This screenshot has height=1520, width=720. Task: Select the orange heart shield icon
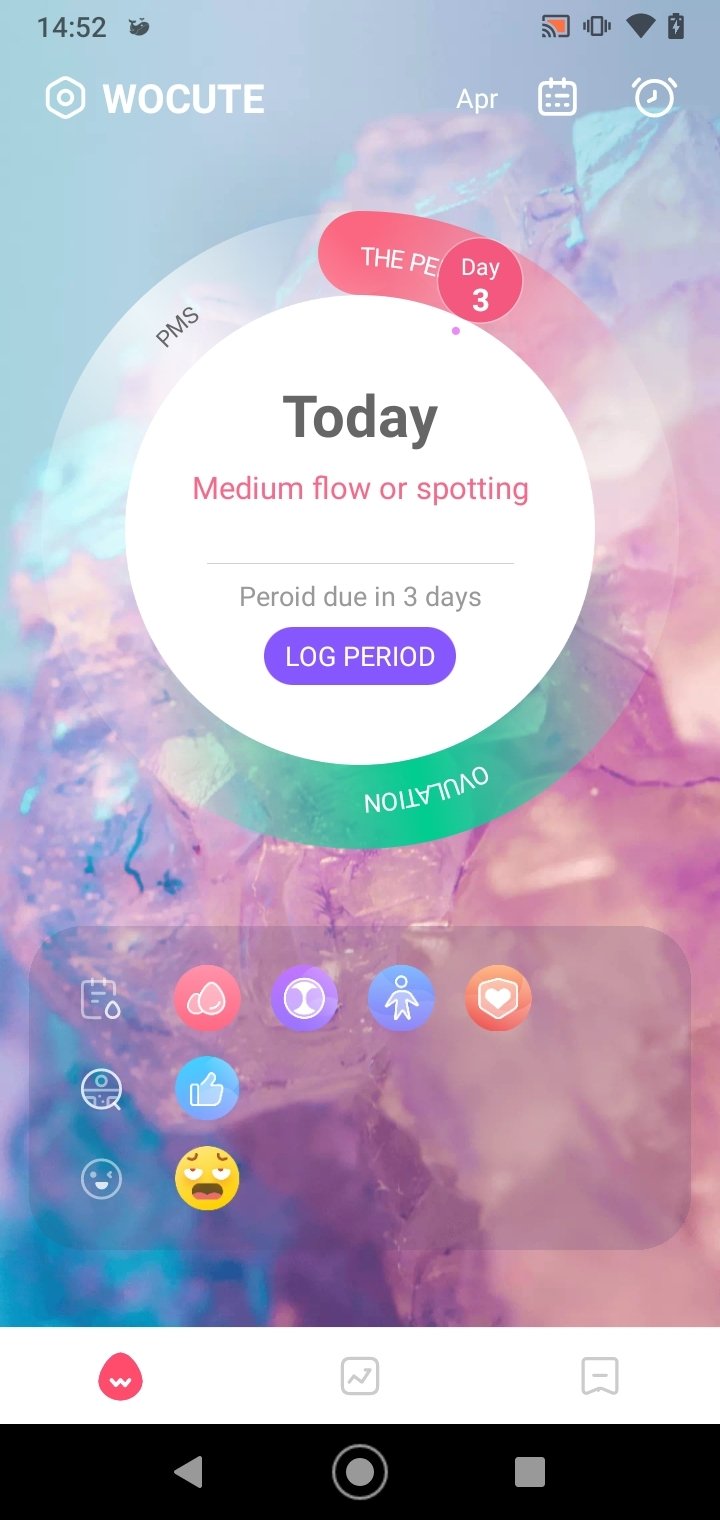pos(498,998)
